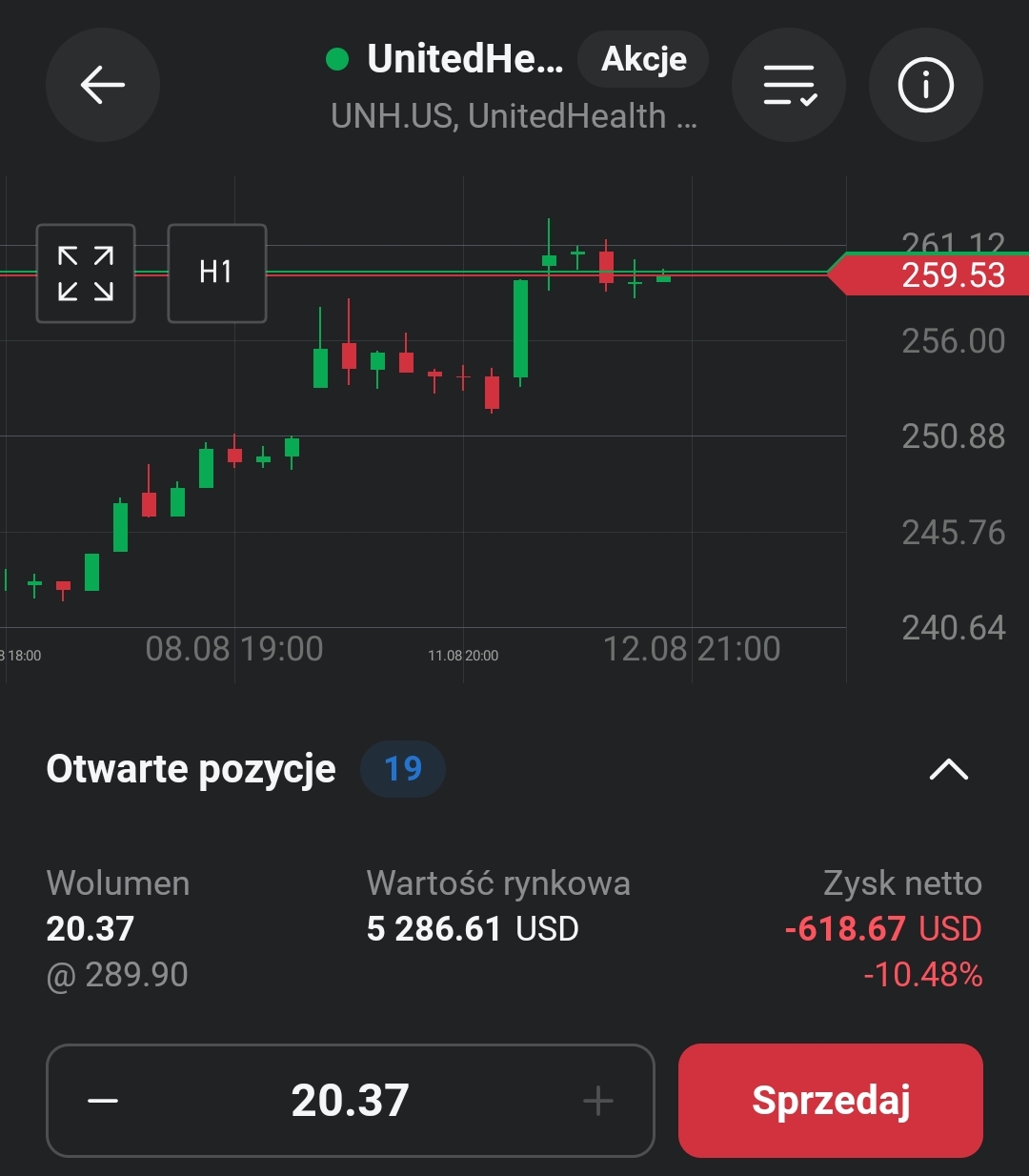
Task: Increase volume with the plus button
Action: [x=597, y=1101]
